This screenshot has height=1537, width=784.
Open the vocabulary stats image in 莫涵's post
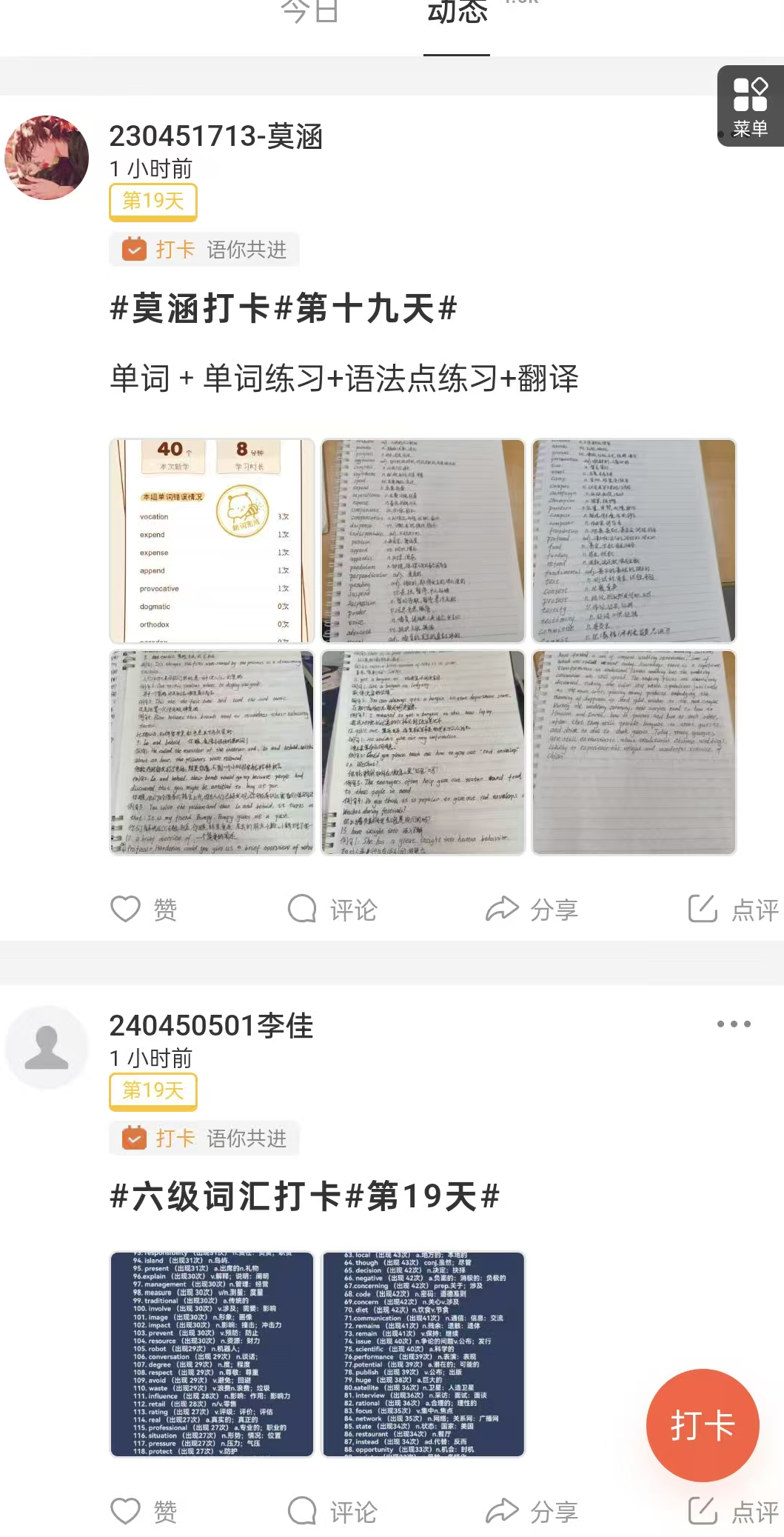pos(212,541)
